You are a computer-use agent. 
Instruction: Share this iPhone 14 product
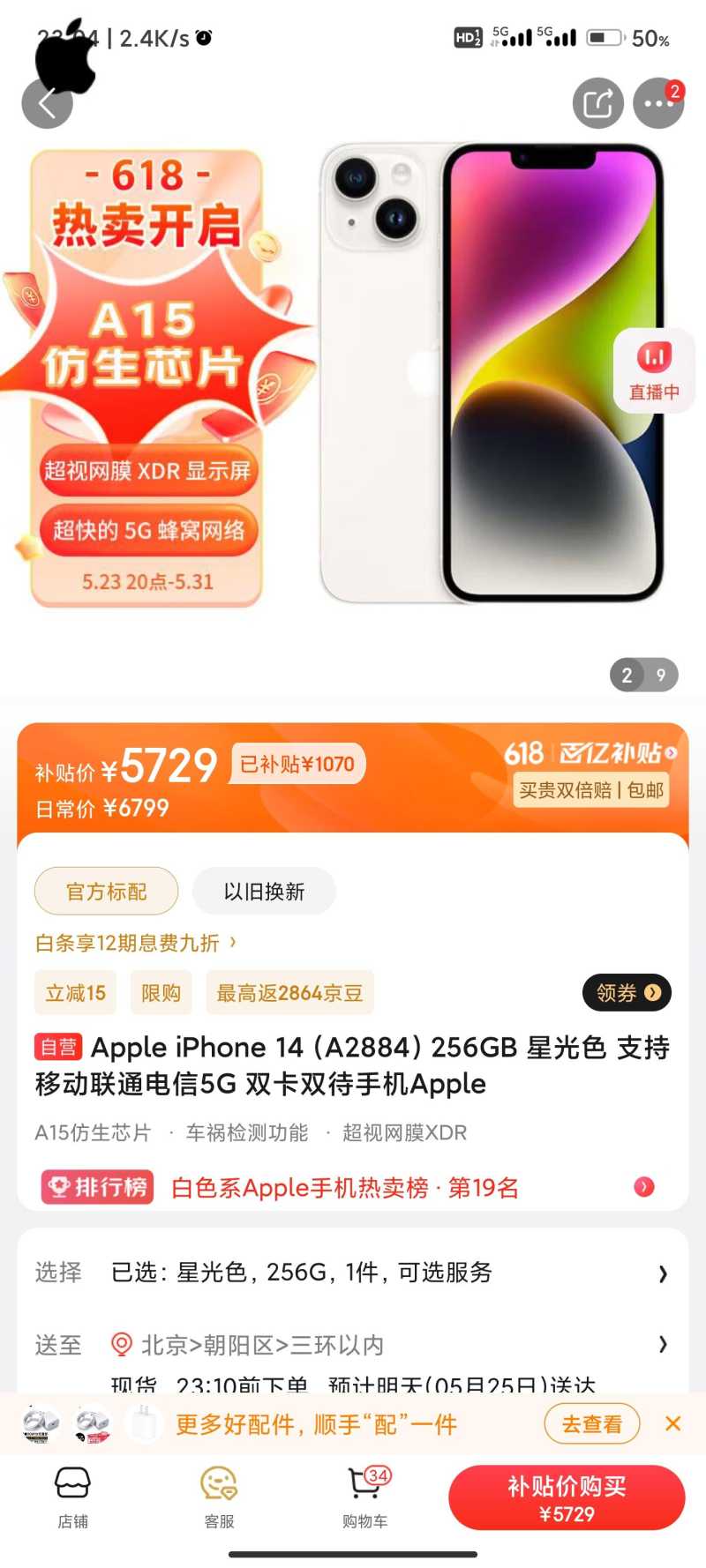click(597, 104)
